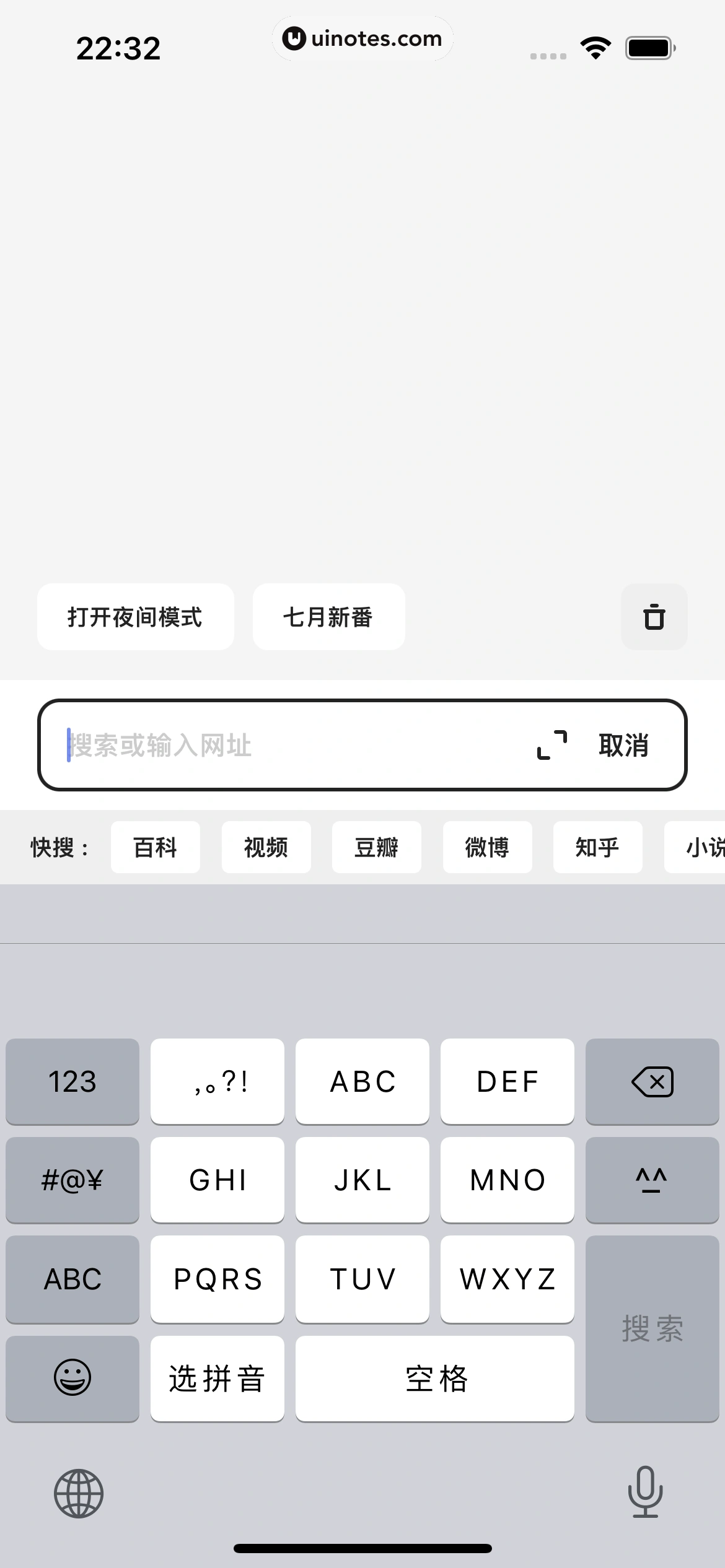The height and width of the screenshot is (1568, 725).
Task: Switch to the 微博 quick search tab
Action: 487,847
